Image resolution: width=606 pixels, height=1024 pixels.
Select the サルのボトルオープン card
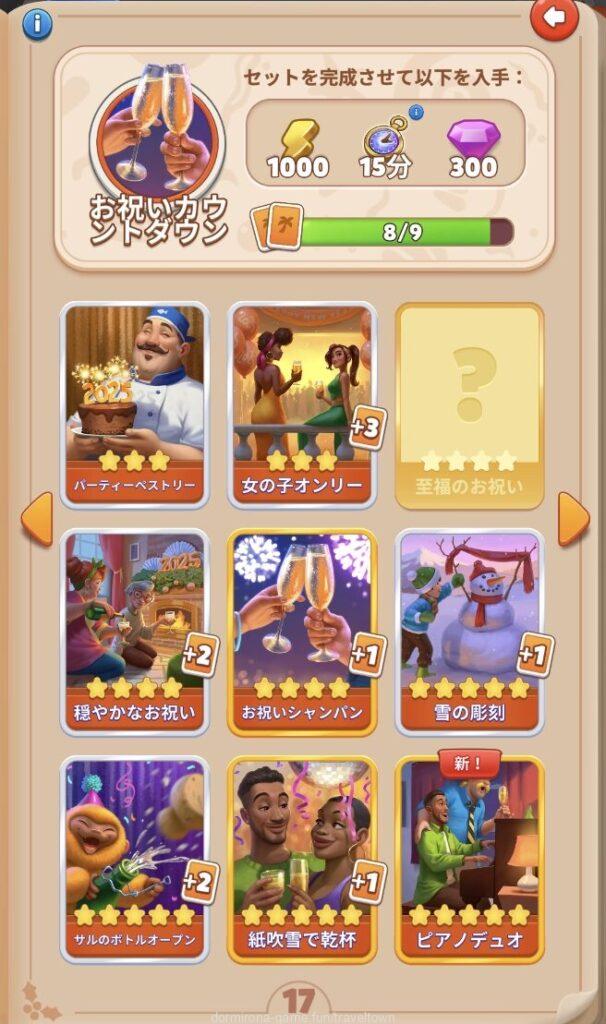(x=135, y=858)
